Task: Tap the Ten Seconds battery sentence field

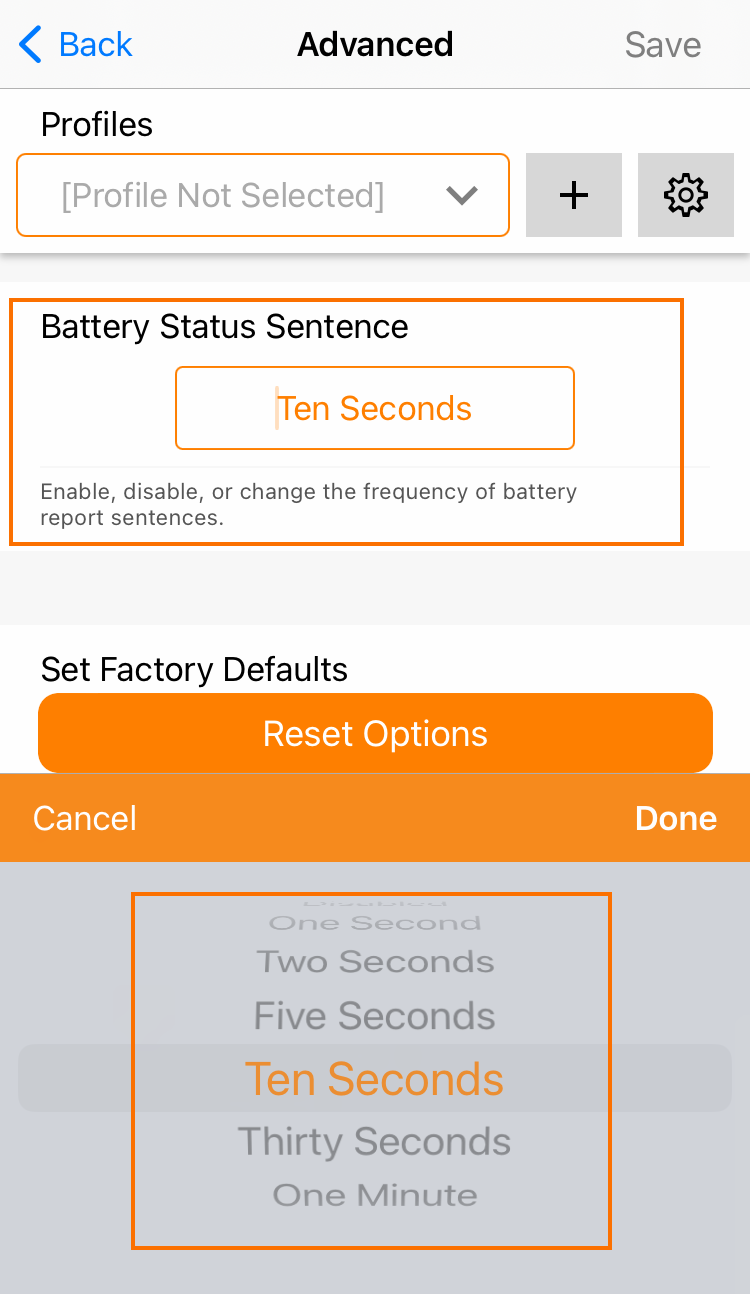Action: pyautogui.click(x=374, y=408)
